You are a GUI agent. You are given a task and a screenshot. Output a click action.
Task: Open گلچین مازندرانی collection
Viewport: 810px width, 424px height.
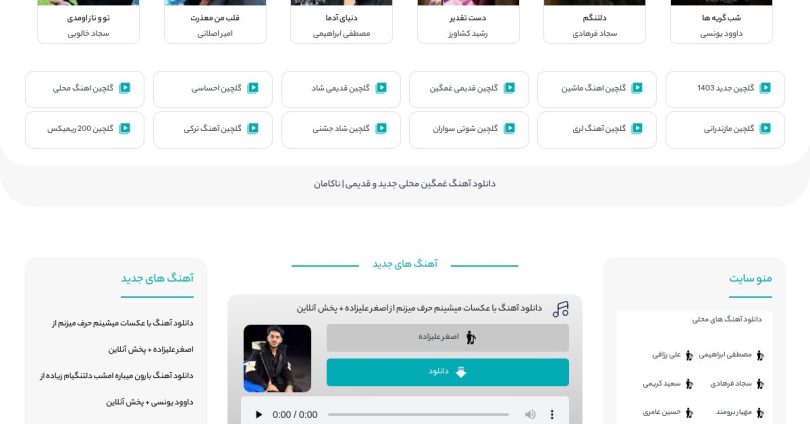(725, 129)
